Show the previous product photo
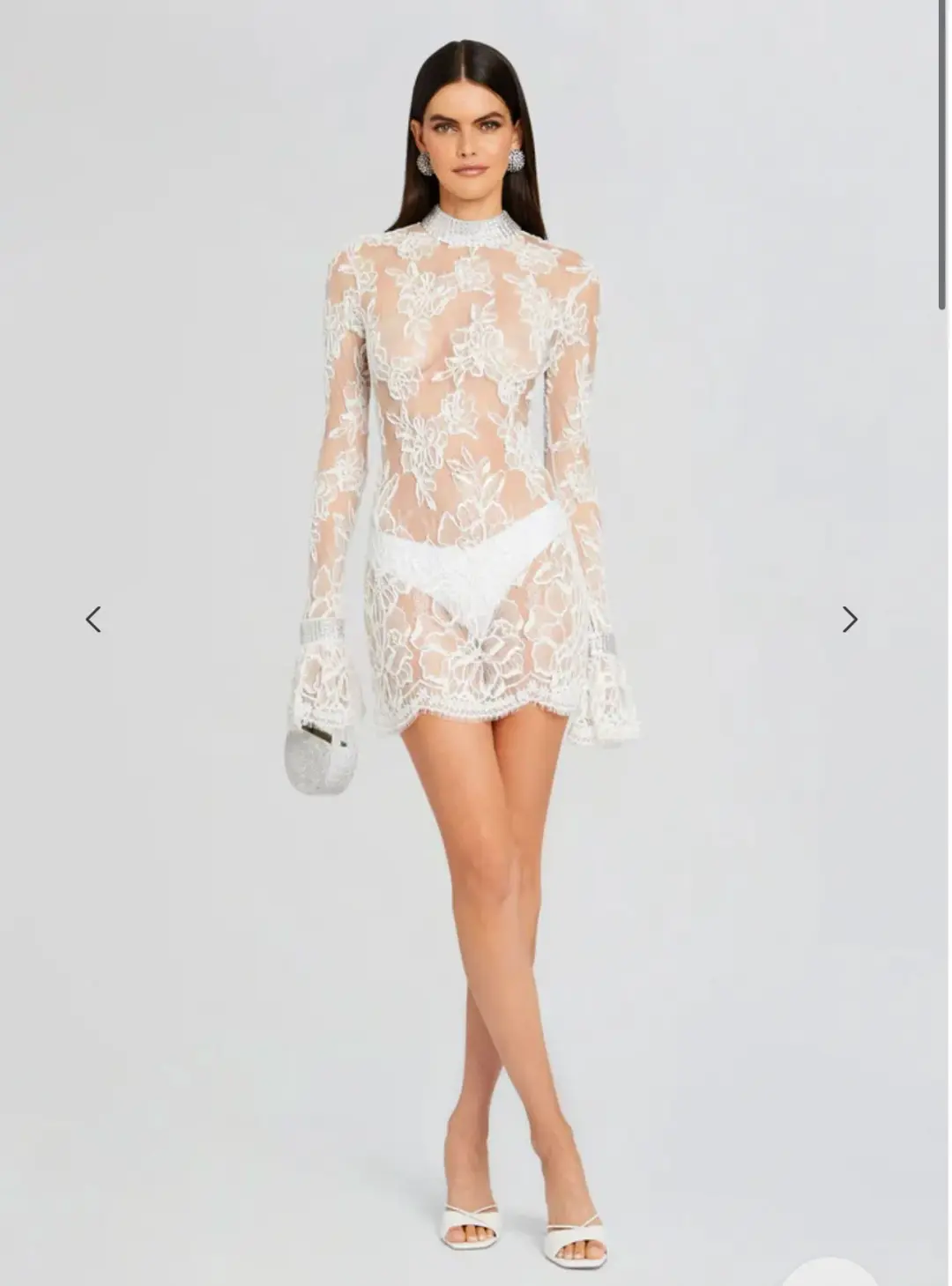 tap(93, 620)
